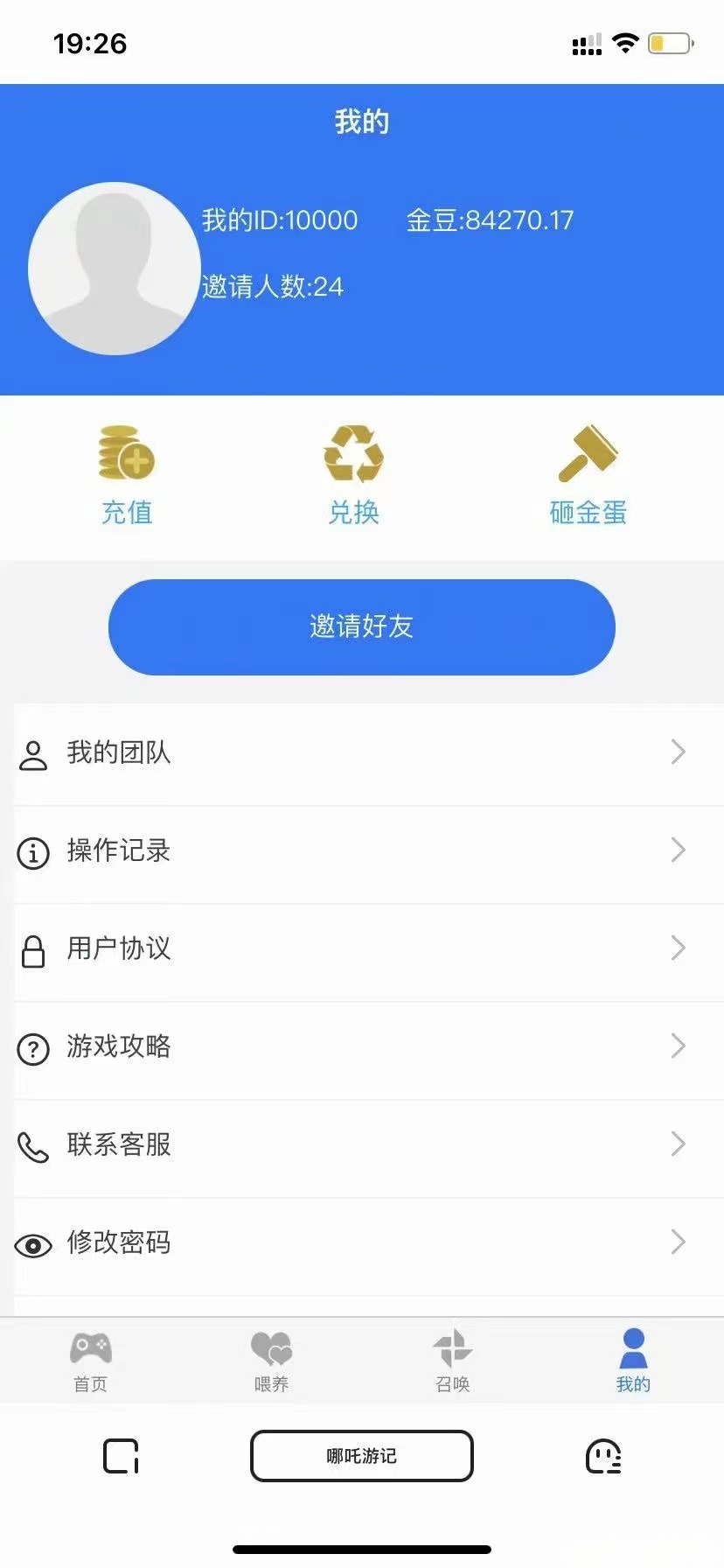This screenshot has width=724, height=1568.
Task: Tap the 砸金蛋 golden hammer icon
Action: click(x=588, y=455)
